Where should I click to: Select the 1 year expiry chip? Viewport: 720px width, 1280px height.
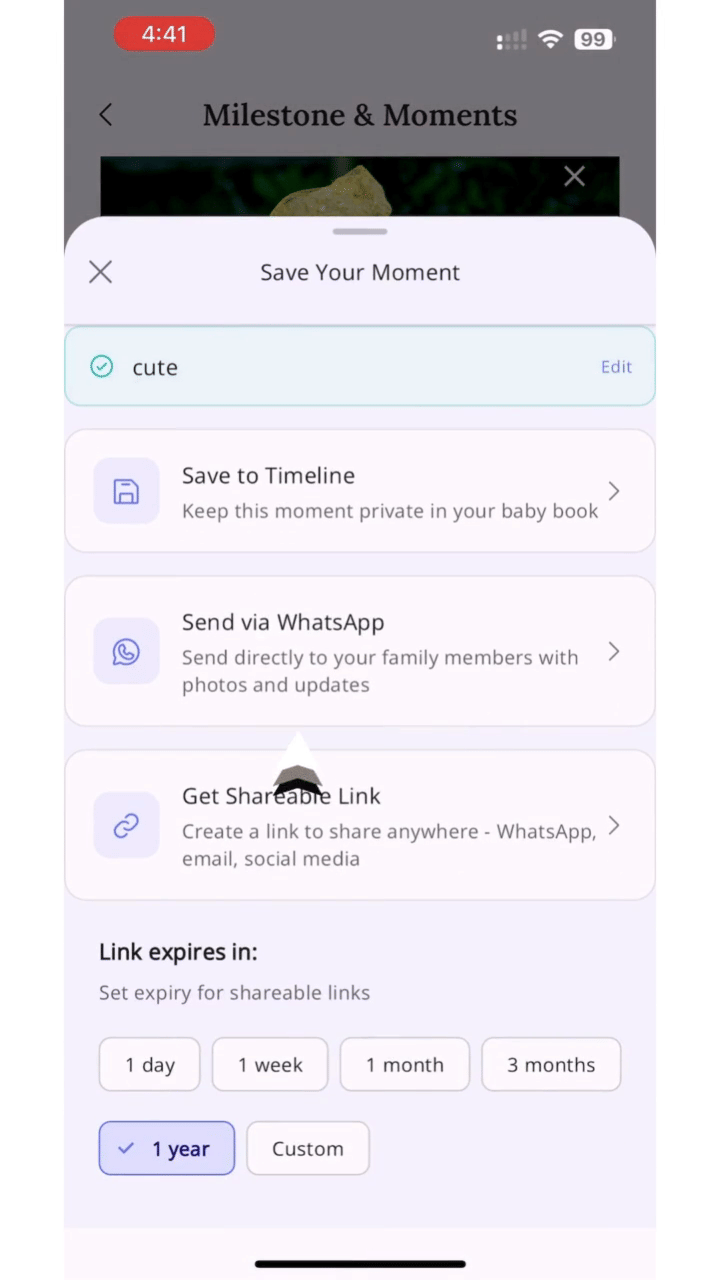click(x=167, y=1149)
